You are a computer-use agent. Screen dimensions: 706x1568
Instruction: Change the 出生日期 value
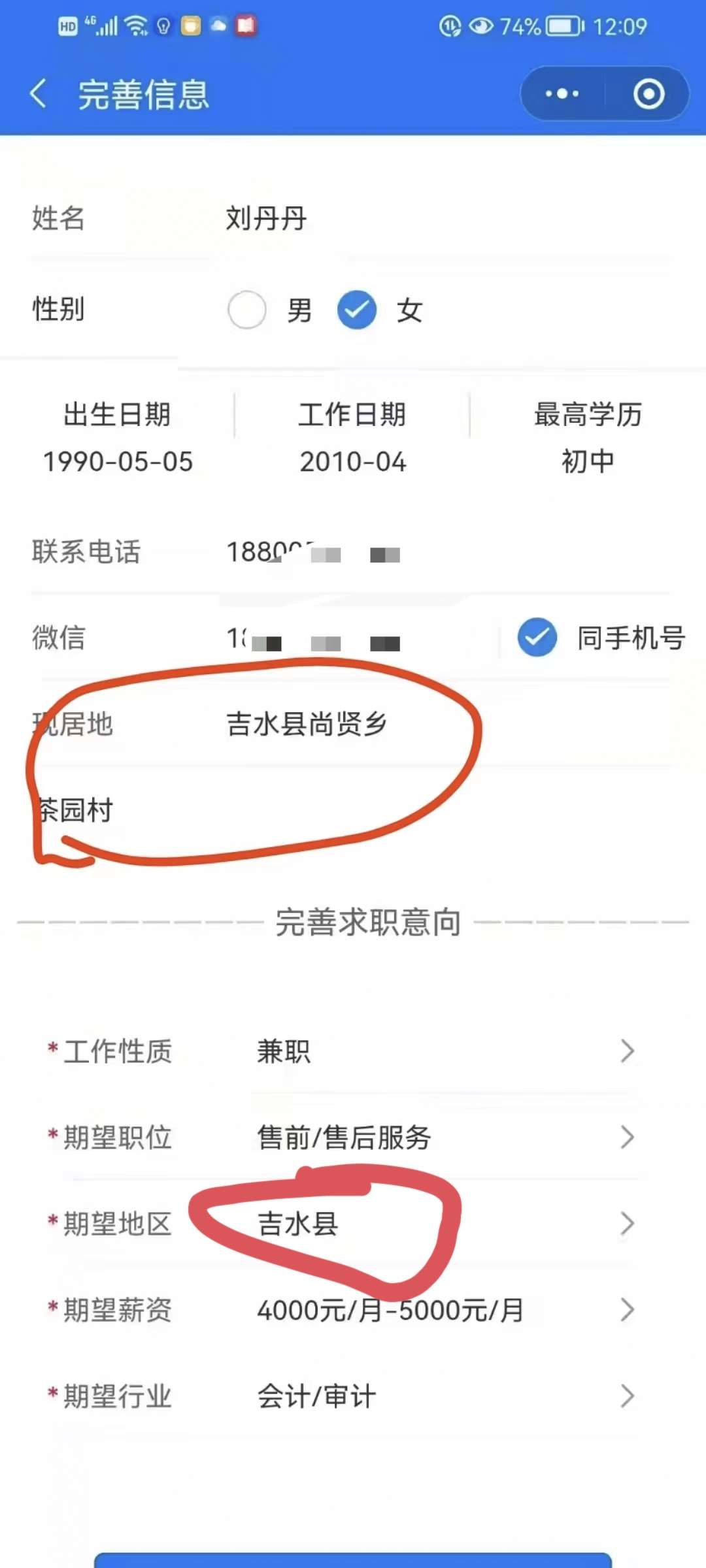click(x=118, y=438)
